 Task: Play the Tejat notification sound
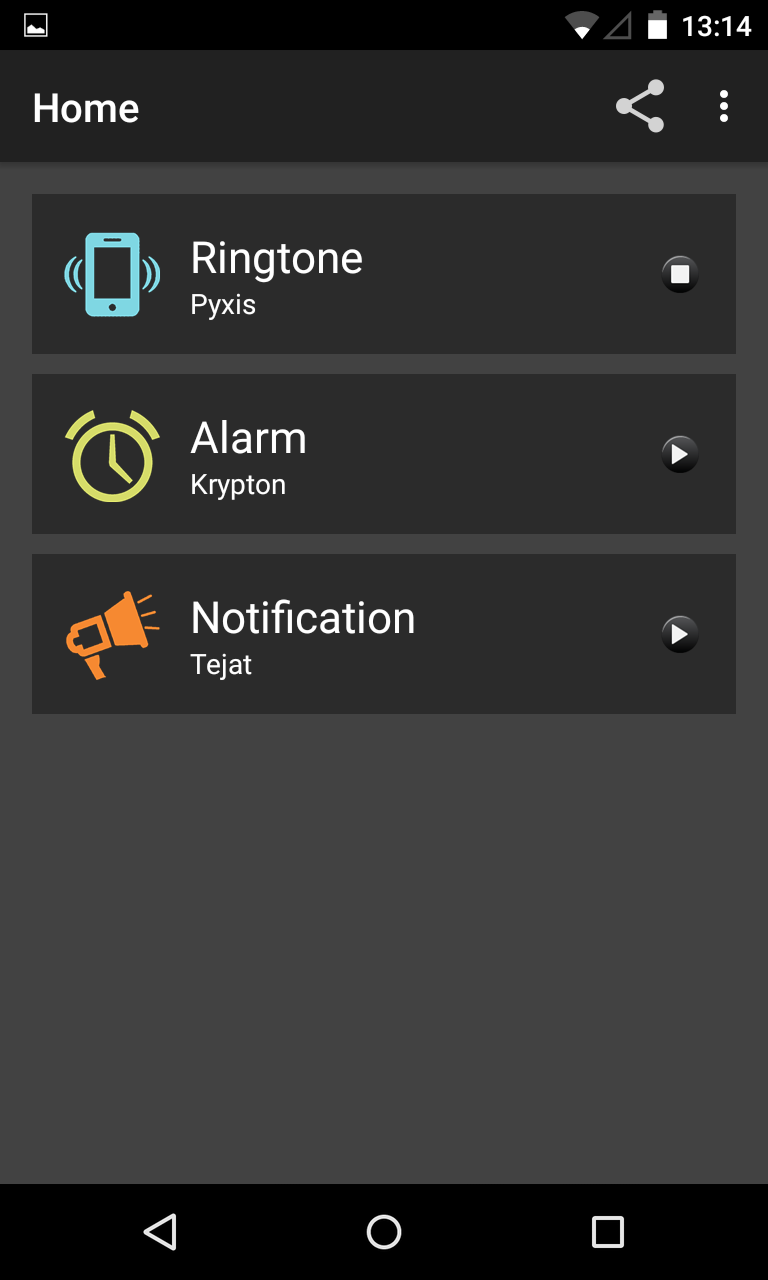coord(679,634)
